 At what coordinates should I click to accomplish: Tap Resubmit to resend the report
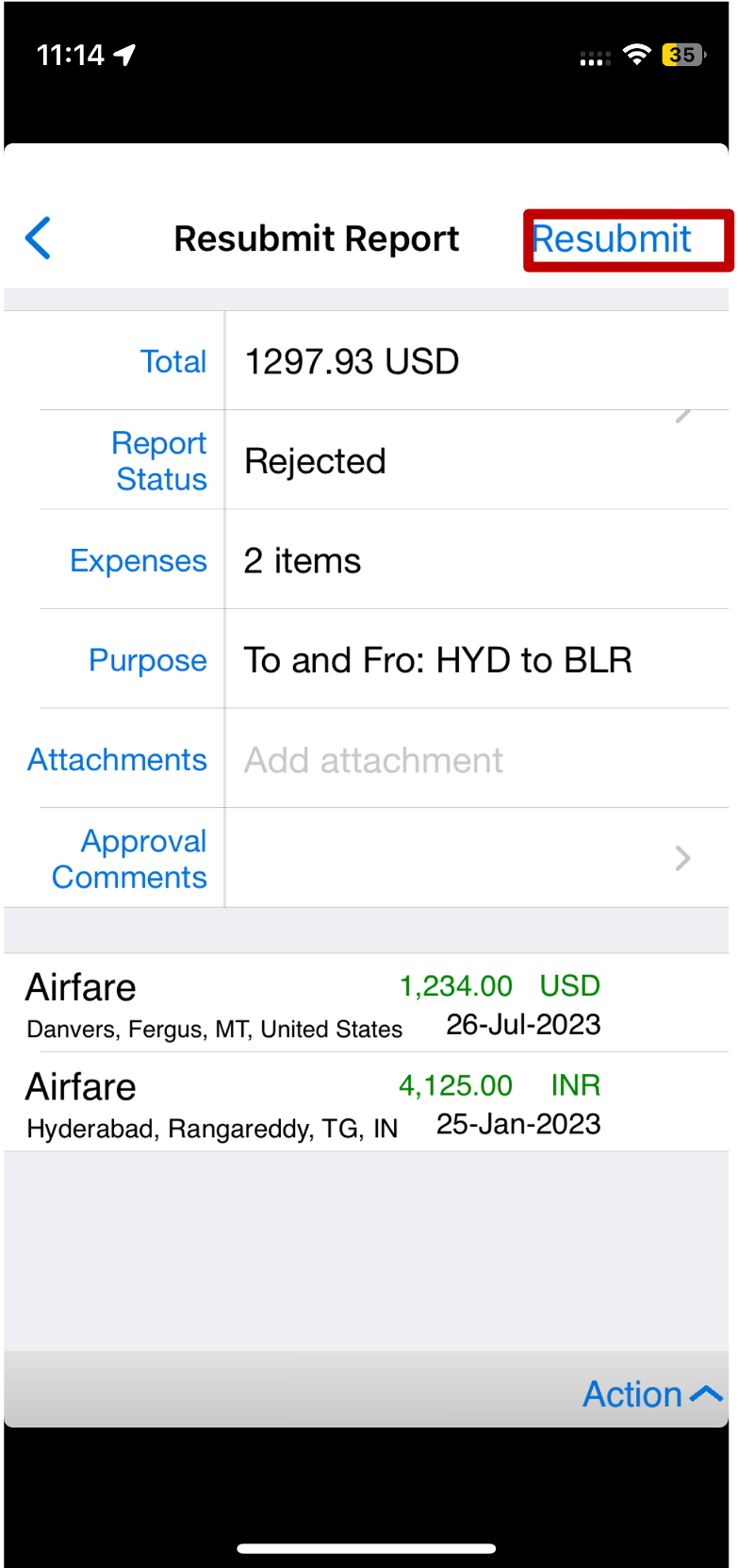tap(613, 239)
